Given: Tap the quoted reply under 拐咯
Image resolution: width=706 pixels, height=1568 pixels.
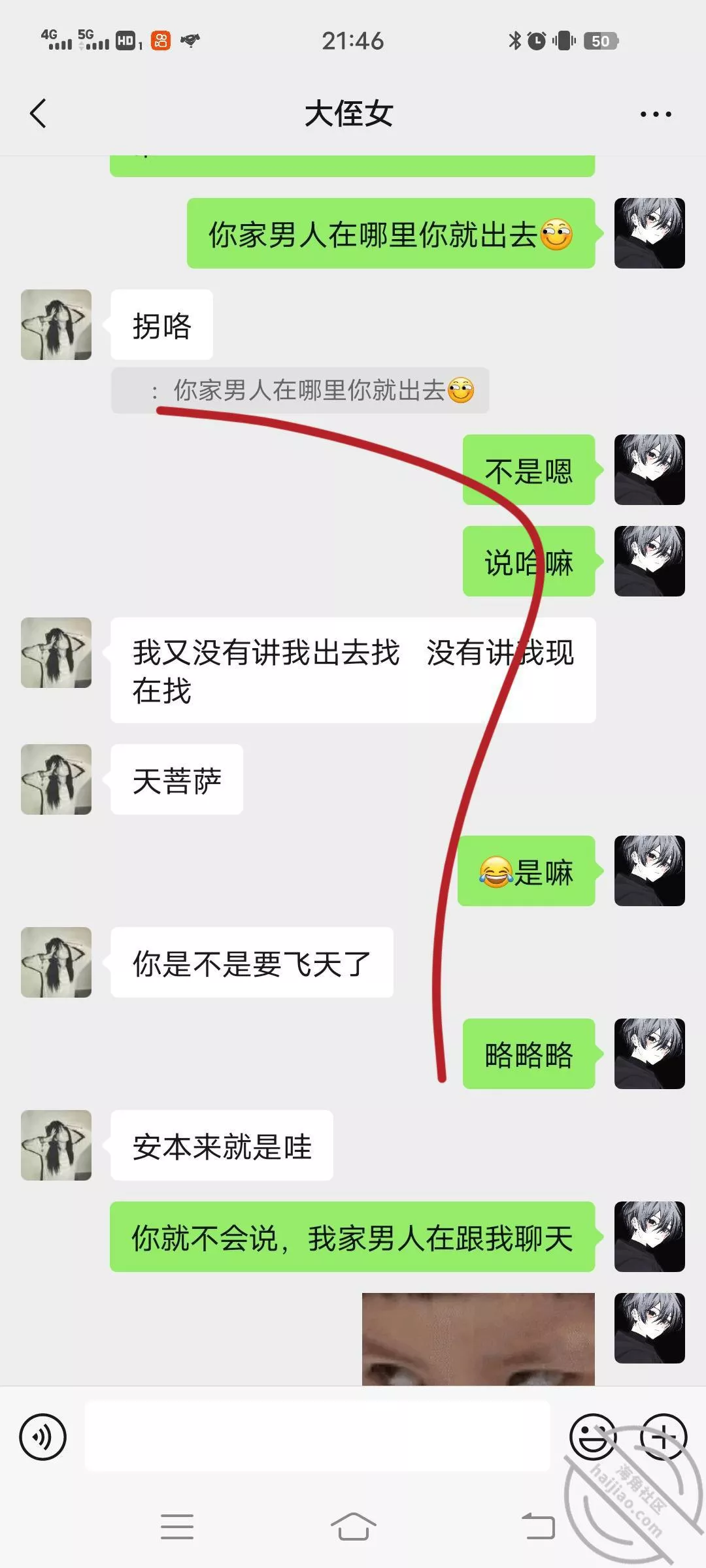Looking at the screenshot, I should [x=299, y=391].
